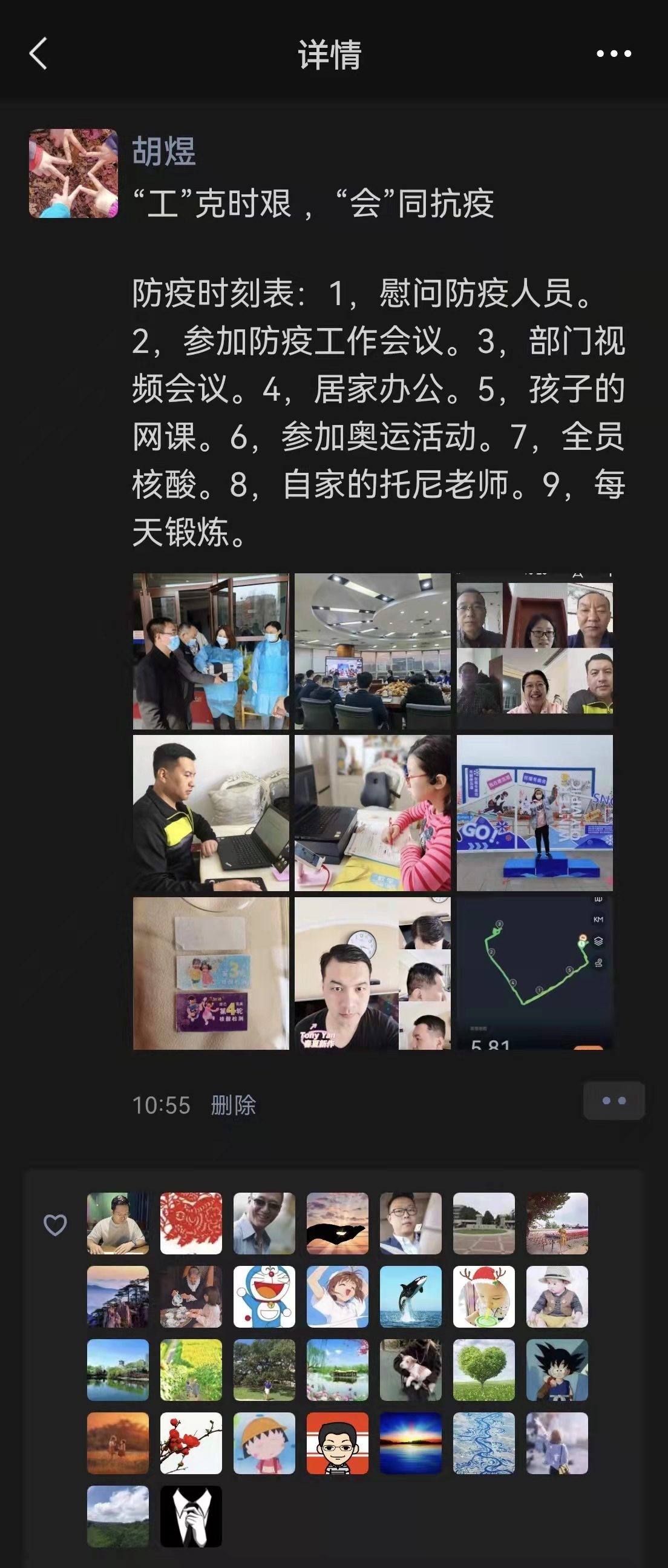
Task: Open the Tony haircut selfie collage
Action: coord(372,973)
